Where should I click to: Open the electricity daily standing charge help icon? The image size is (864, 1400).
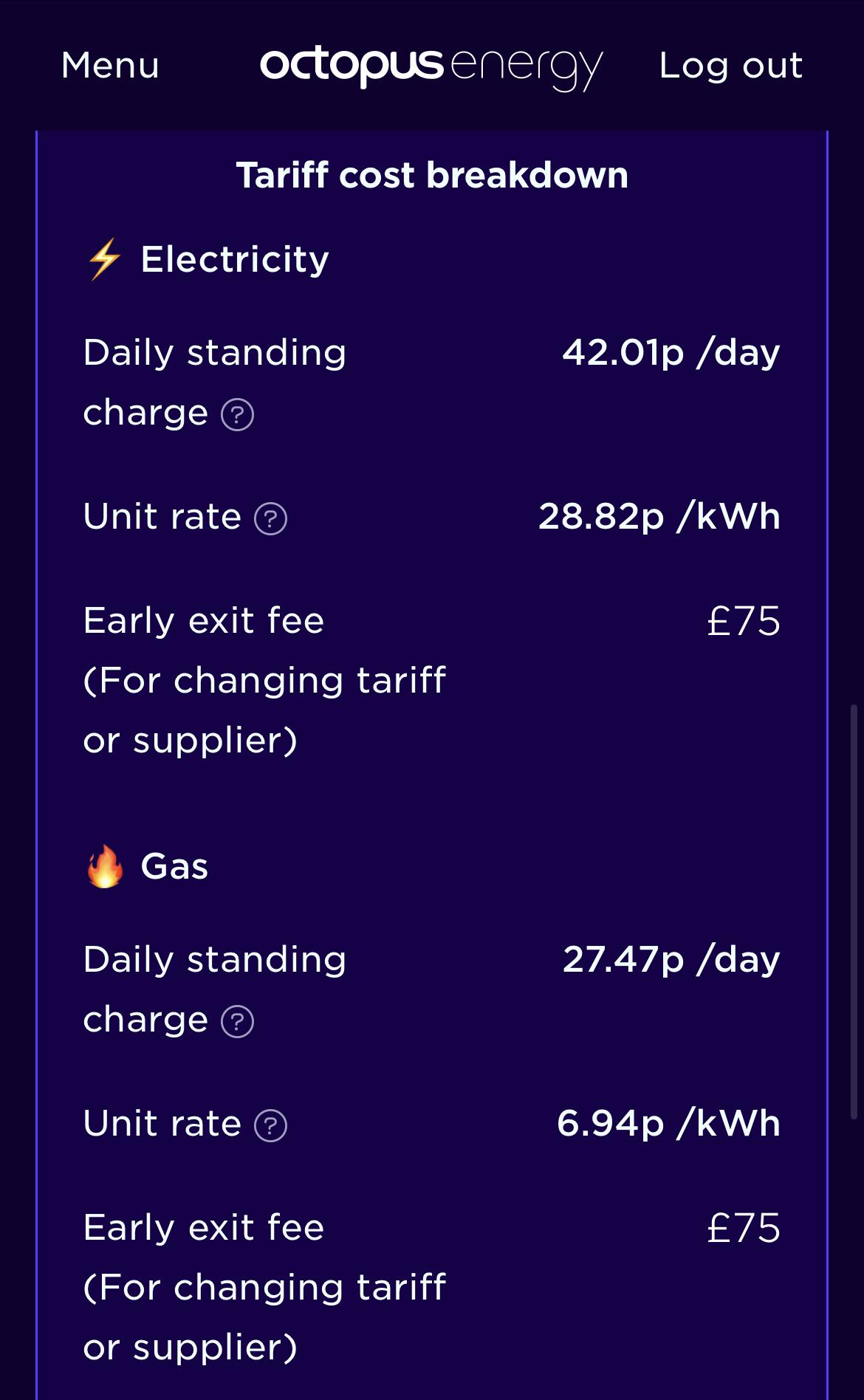[x=236, y=415]
